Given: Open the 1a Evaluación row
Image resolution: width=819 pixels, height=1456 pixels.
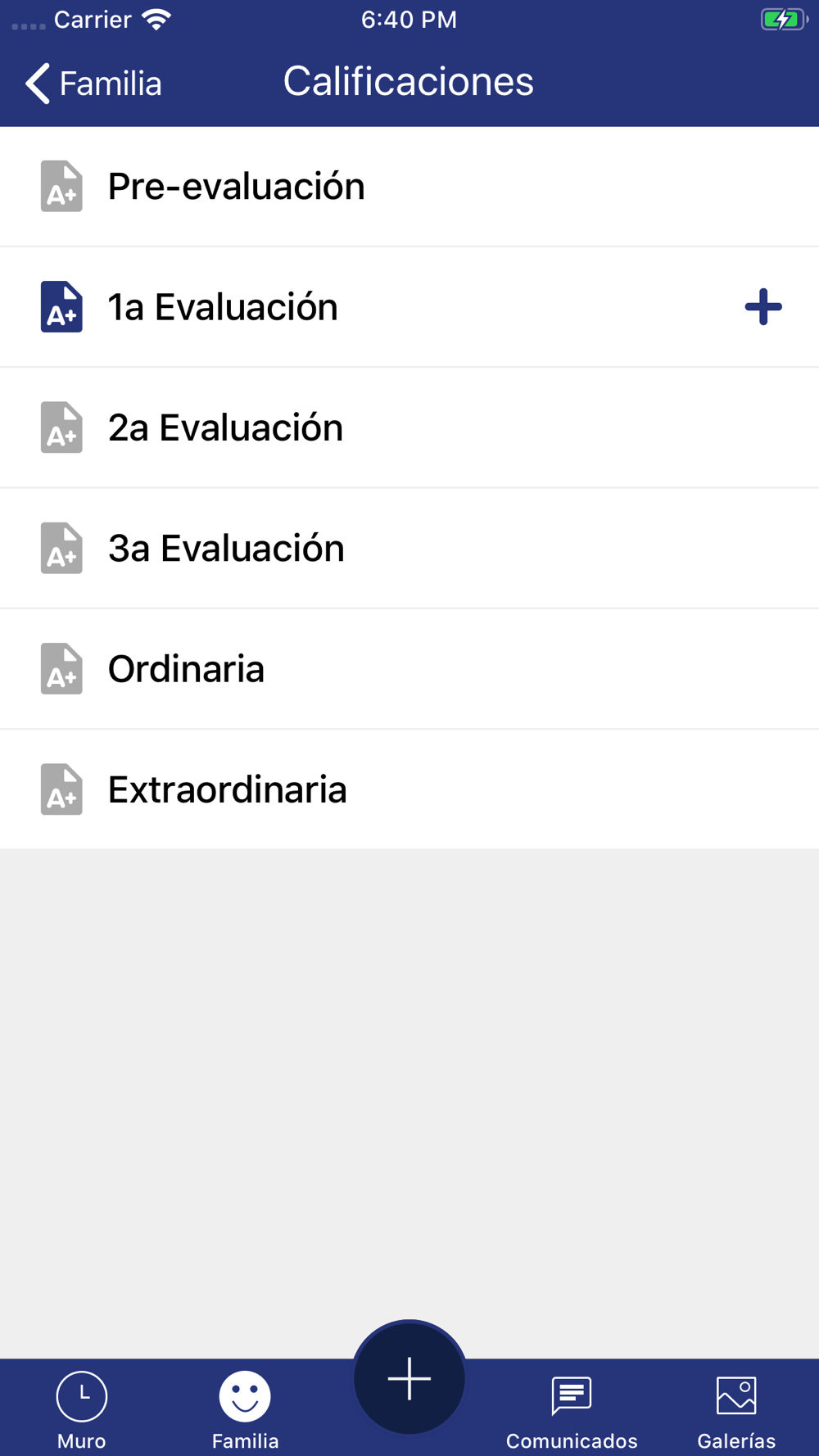Looking at the screenshot, I should pyautogui.click(x=409, y=307).
